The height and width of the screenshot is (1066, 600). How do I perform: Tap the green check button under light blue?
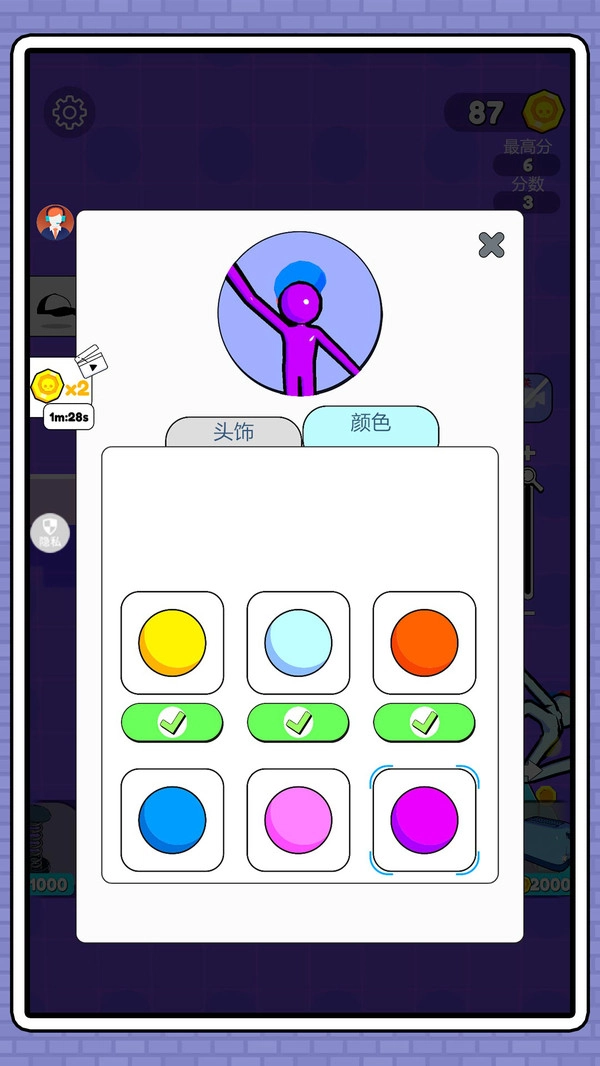(298, 722)
